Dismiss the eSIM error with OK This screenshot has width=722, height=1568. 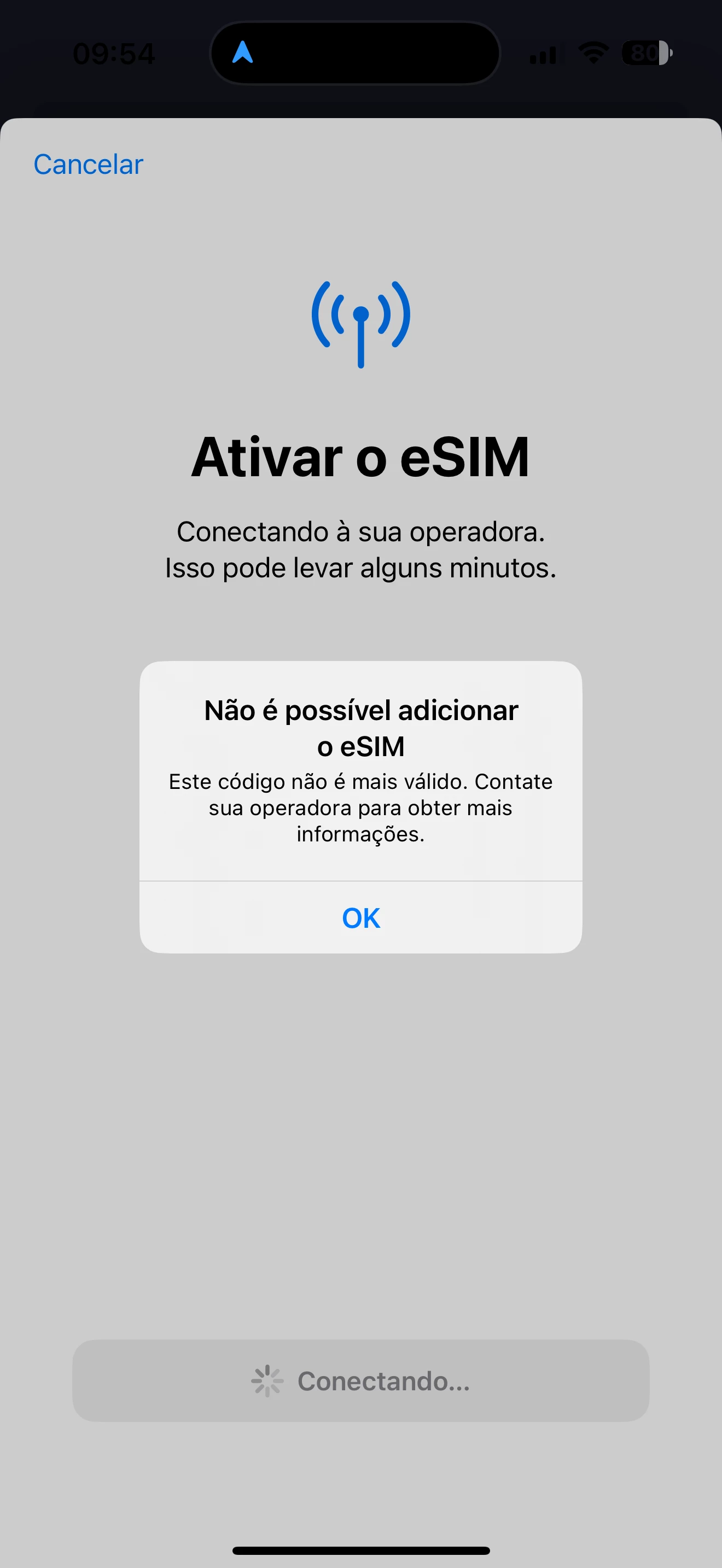pos(360,917)
